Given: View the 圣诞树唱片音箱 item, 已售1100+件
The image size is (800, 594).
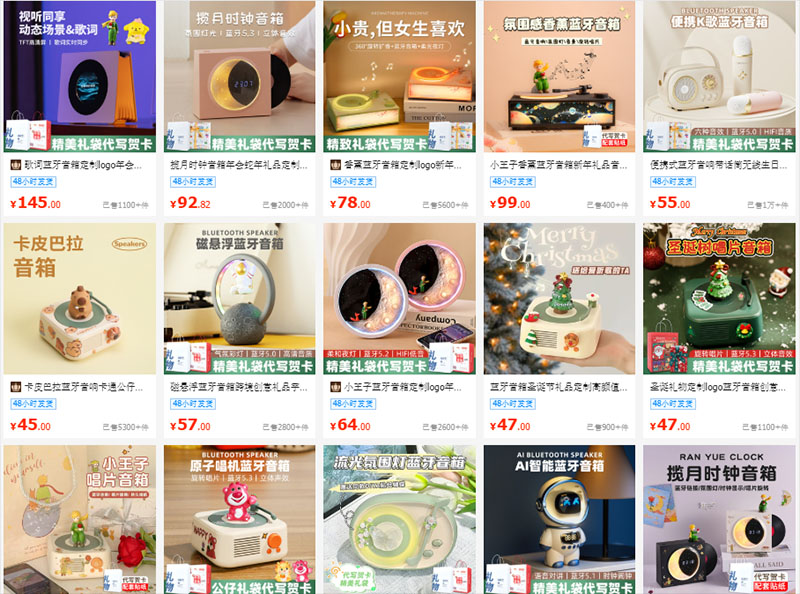Looking at the screenshot, I should 719,299.
